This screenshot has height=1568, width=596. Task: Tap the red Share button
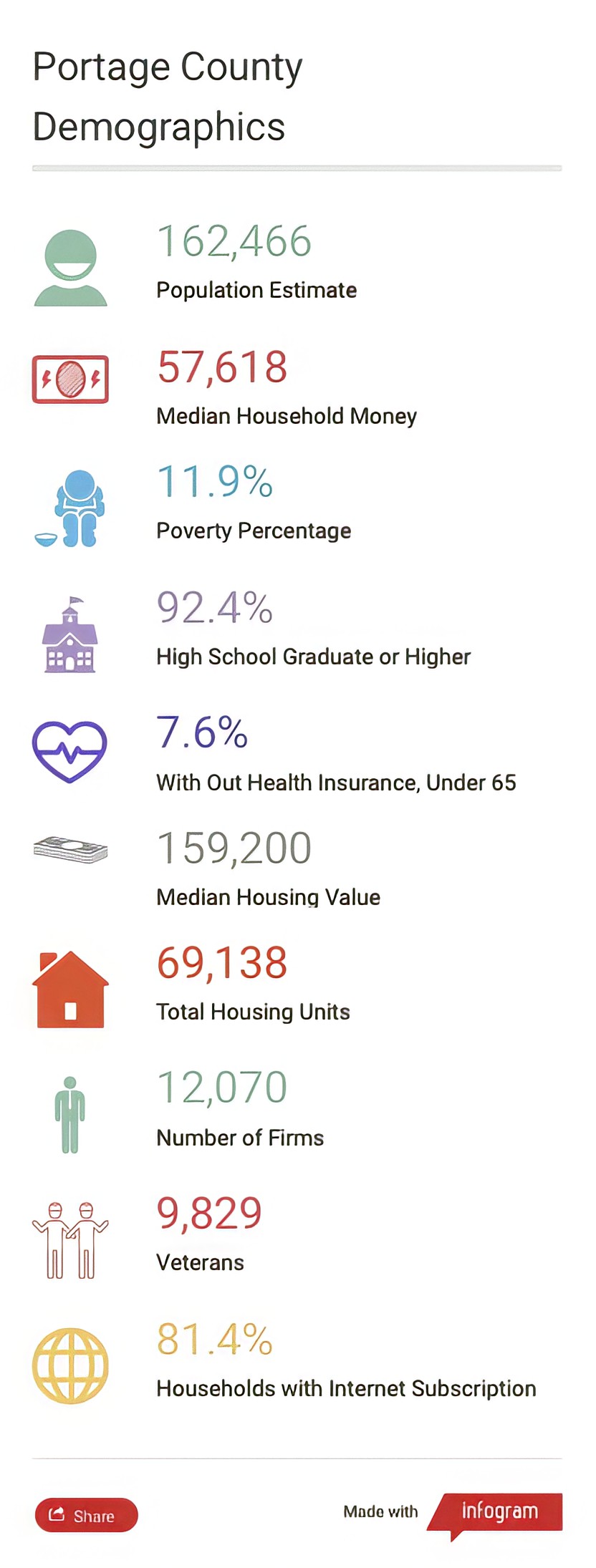(86, 1515)
